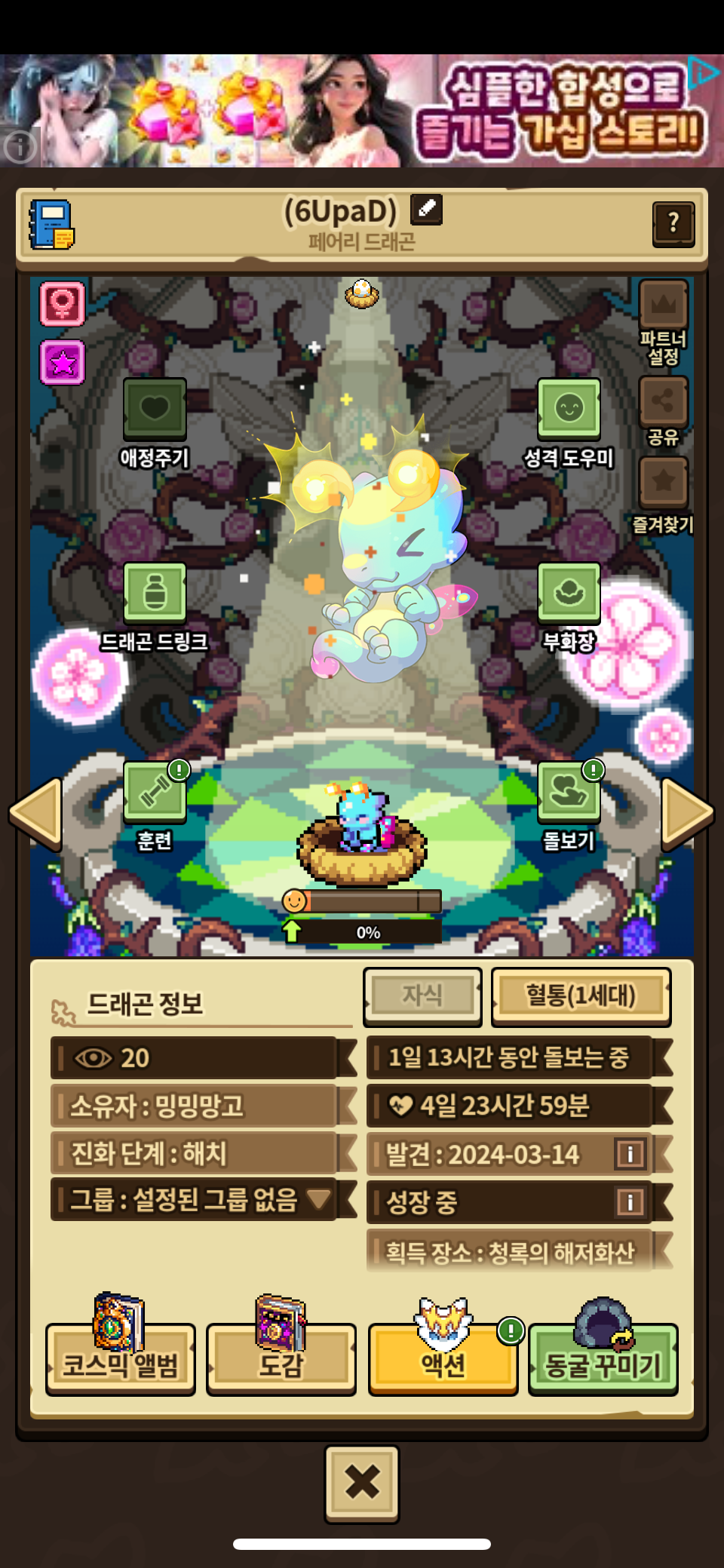Go to previous dragon with left arrow

[35, 814]
